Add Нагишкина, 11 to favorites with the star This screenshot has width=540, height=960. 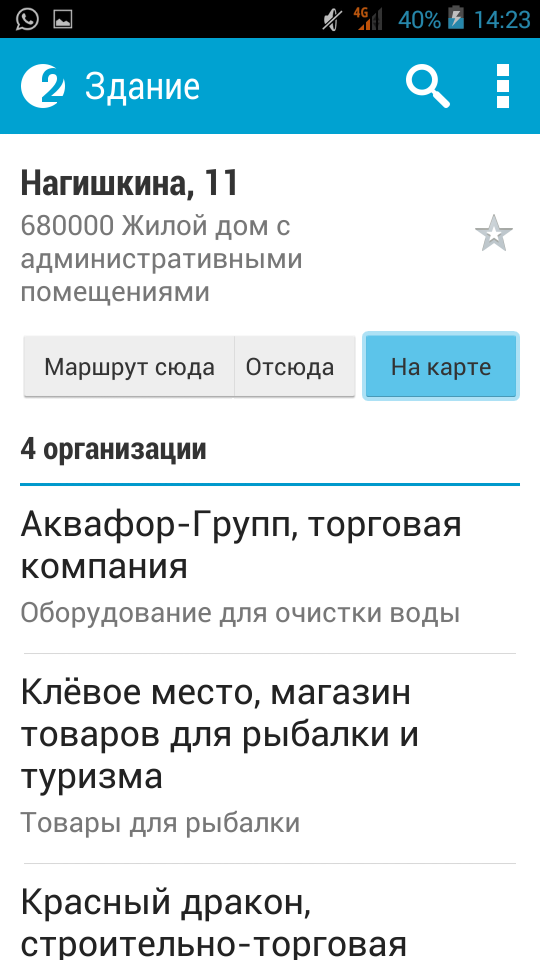click(x=493, y=233)
